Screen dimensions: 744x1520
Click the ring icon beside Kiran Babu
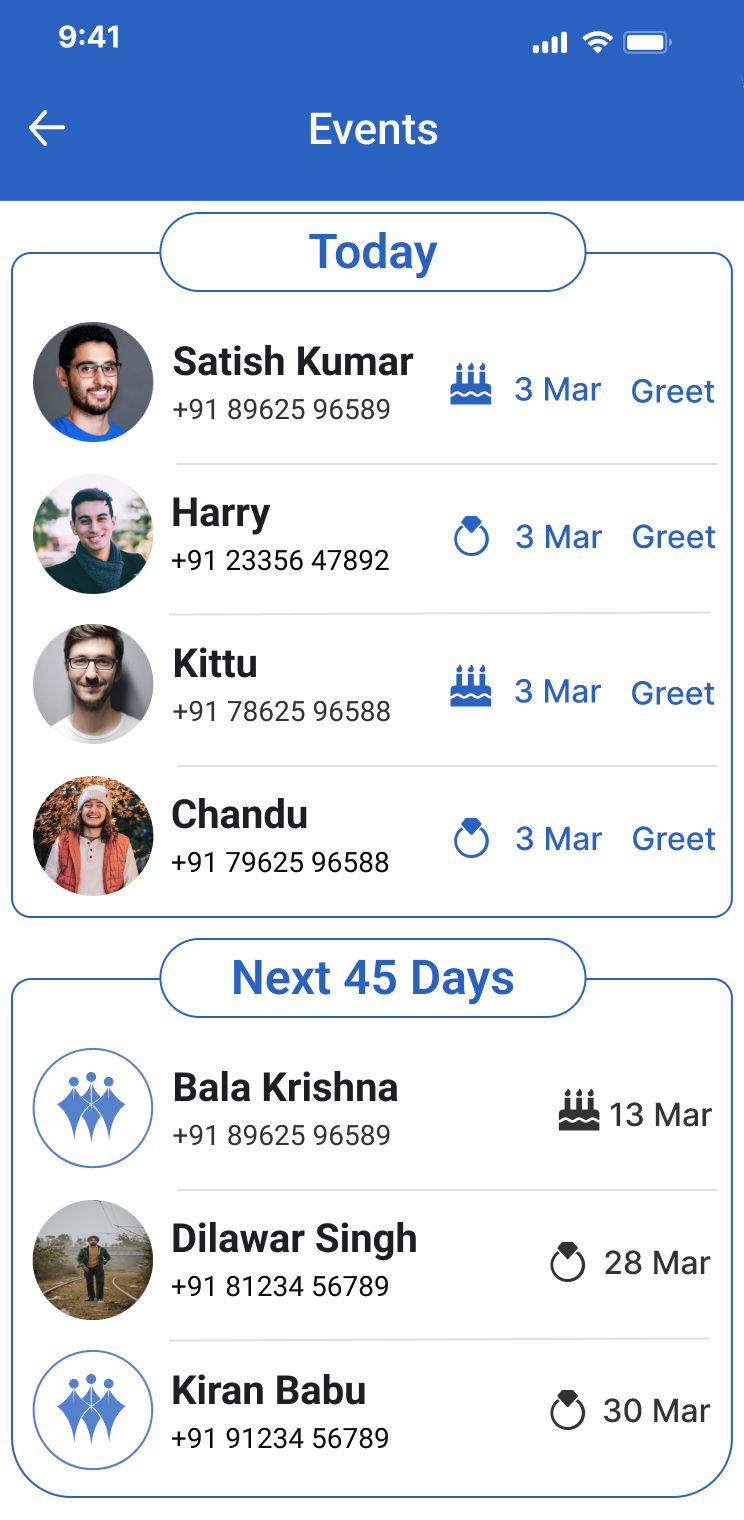coord(570,1411)
